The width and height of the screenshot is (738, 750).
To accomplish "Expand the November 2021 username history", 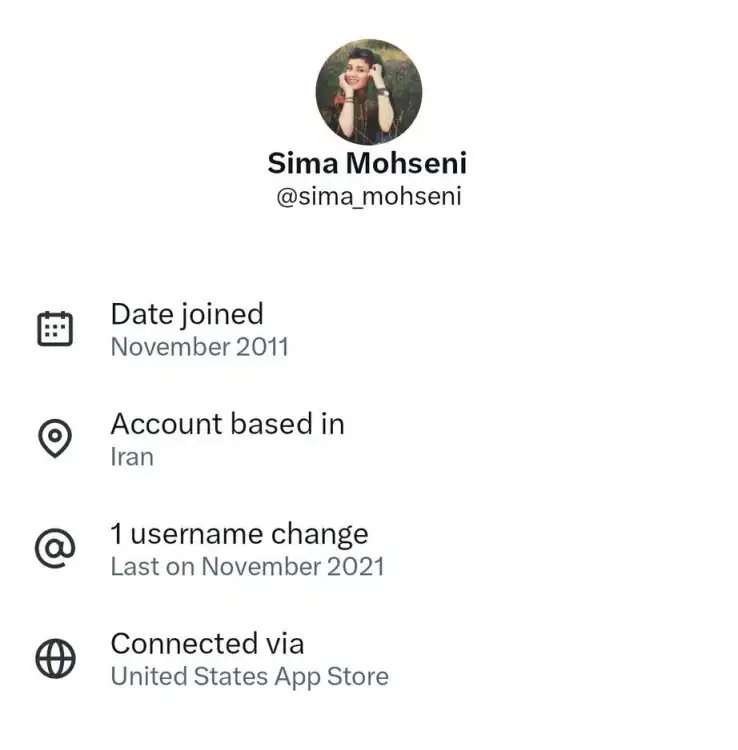I will [248, 564].
